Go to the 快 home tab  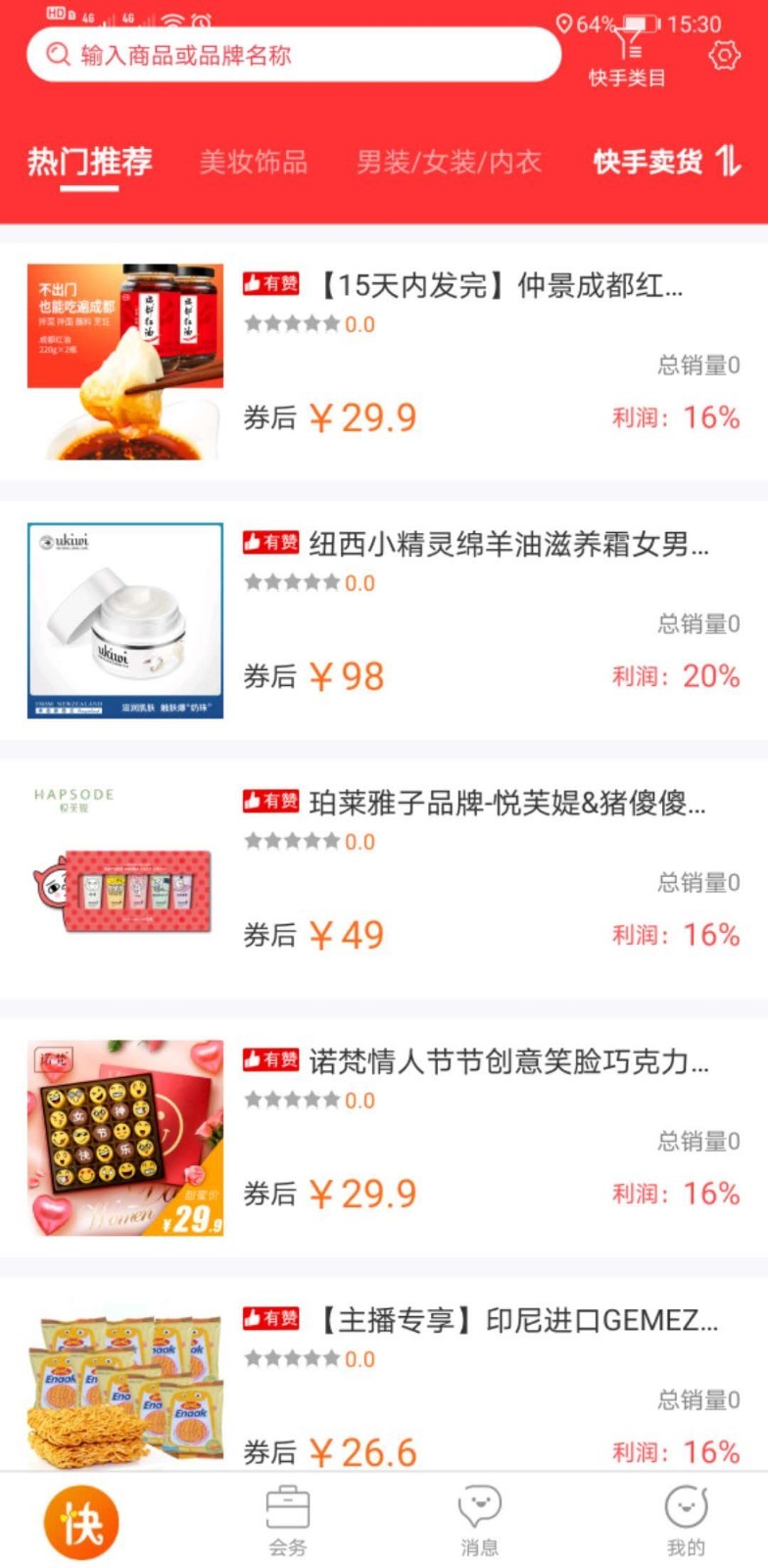click(81, 1521)
